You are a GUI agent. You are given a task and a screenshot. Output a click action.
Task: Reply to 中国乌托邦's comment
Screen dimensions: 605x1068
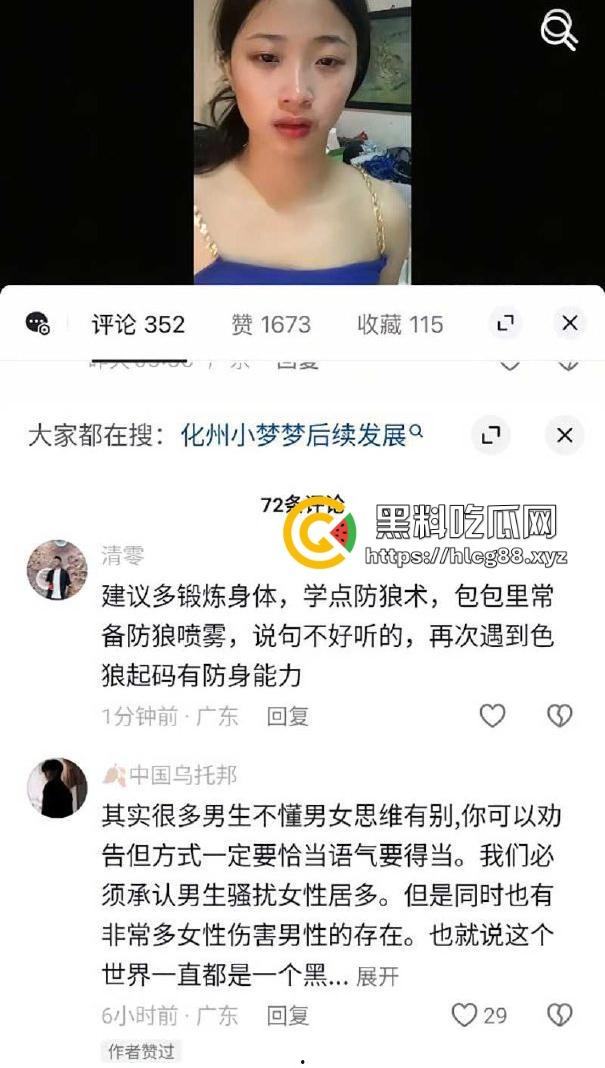pos(288,1016)
